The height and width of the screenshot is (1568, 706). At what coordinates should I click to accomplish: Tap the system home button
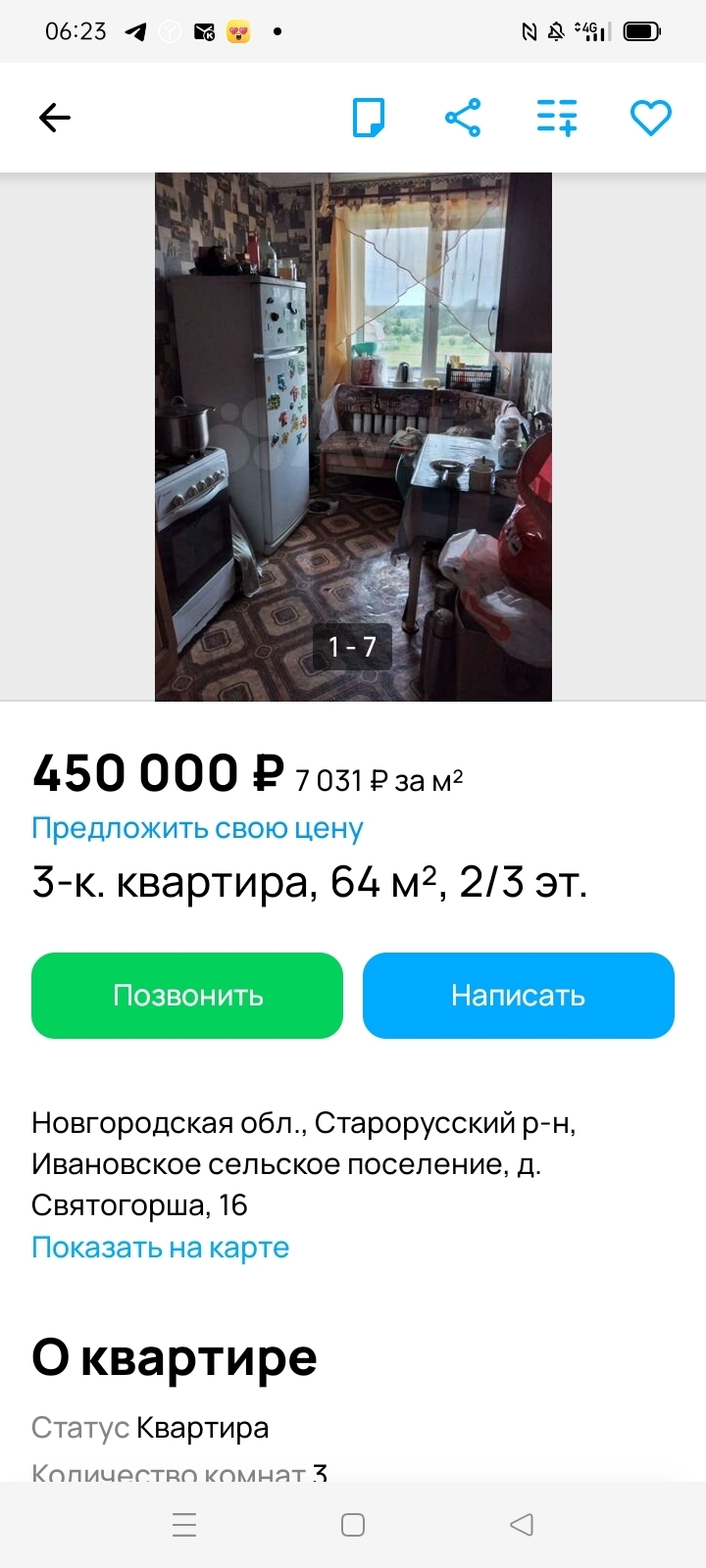coord(353,1525)
